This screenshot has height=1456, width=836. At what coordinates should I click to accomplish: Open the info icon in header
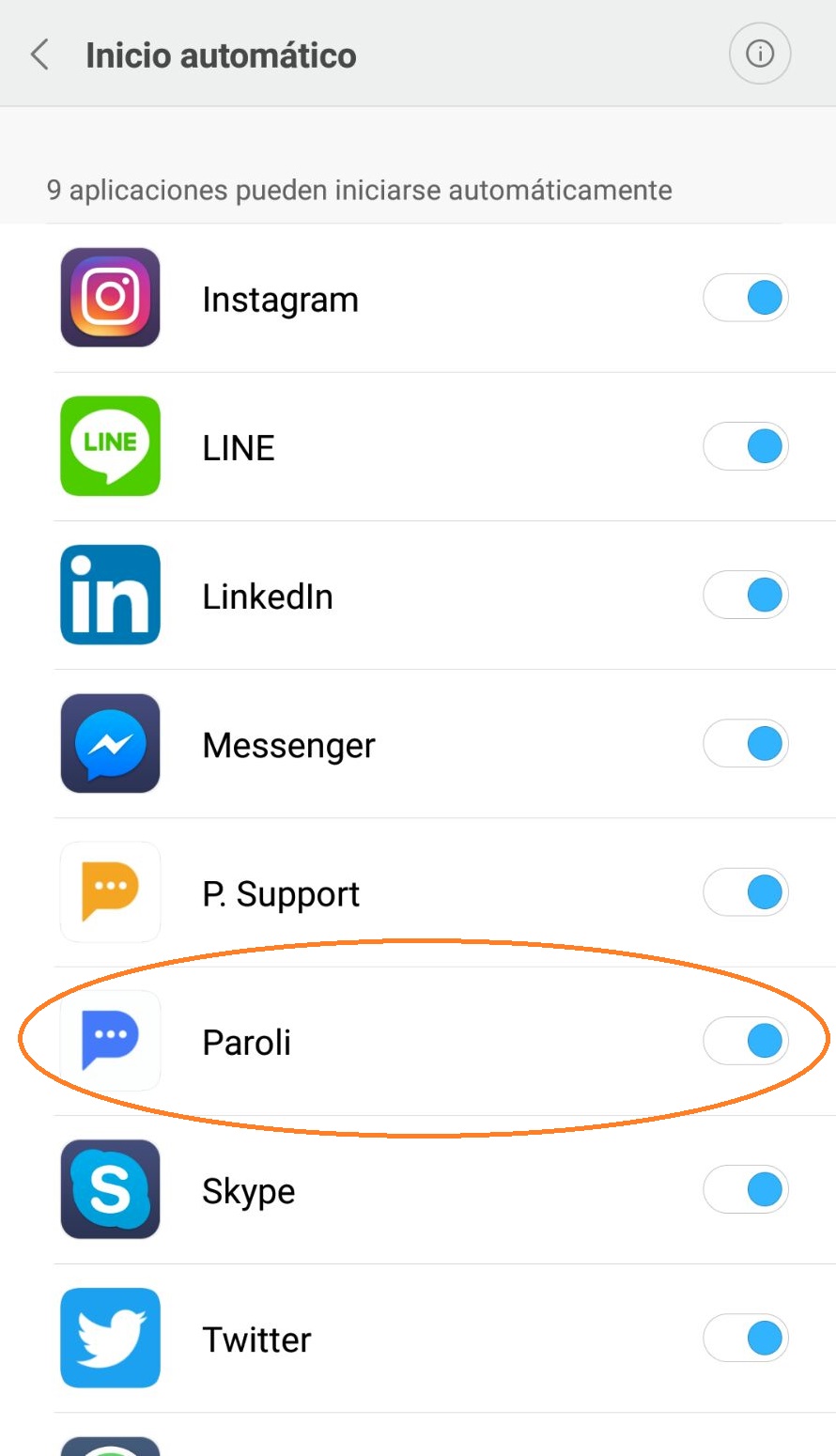coord(759,54)
